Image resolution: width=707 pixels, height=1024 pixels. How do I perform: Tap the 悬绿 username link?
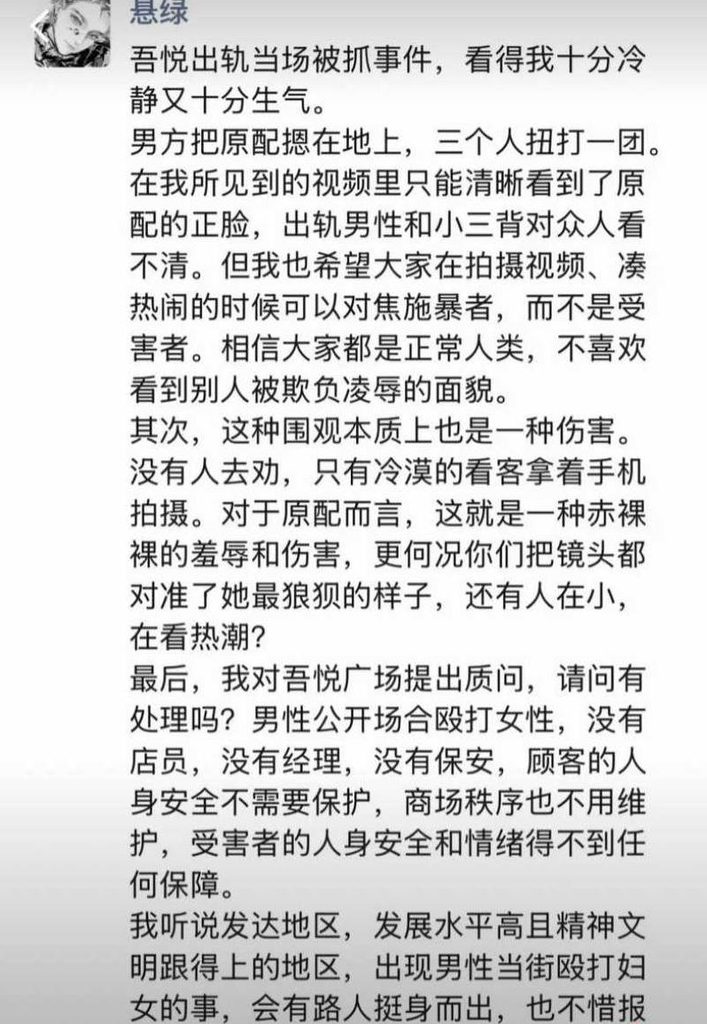point(159,12)
